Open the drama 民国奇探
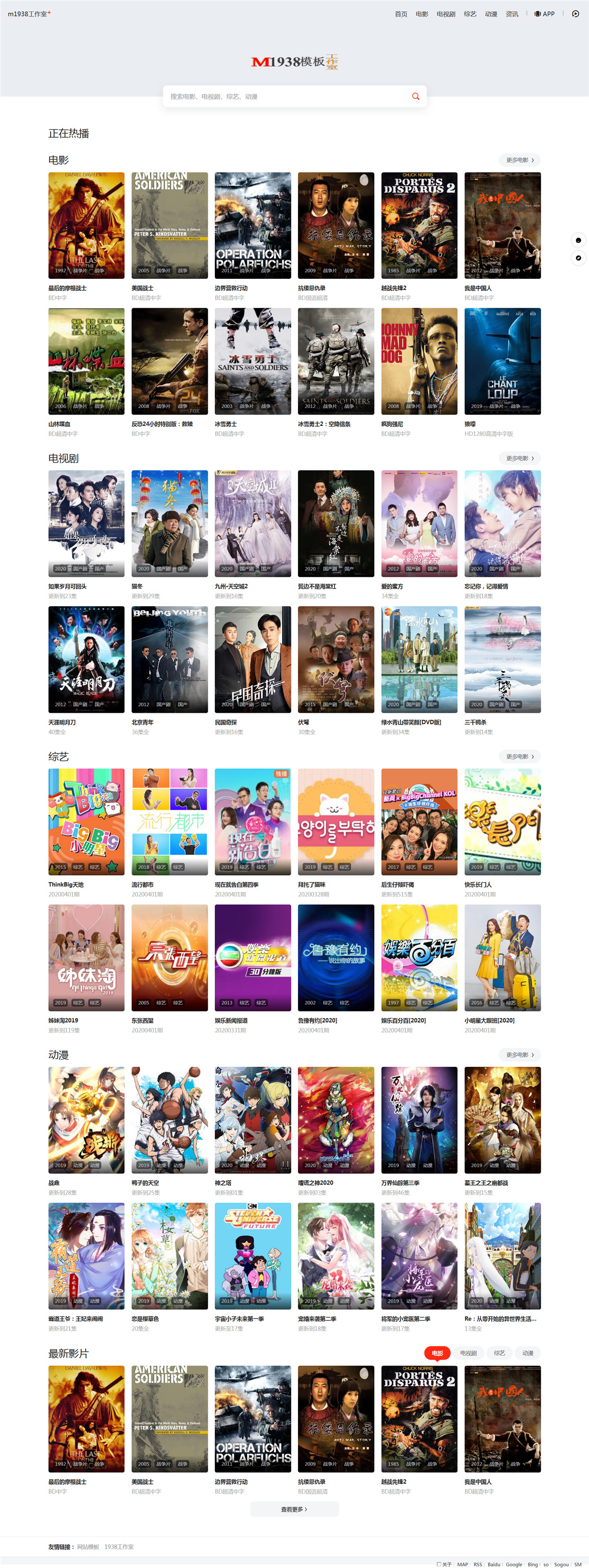This screenshot has width=589, height=1568. 253,660
